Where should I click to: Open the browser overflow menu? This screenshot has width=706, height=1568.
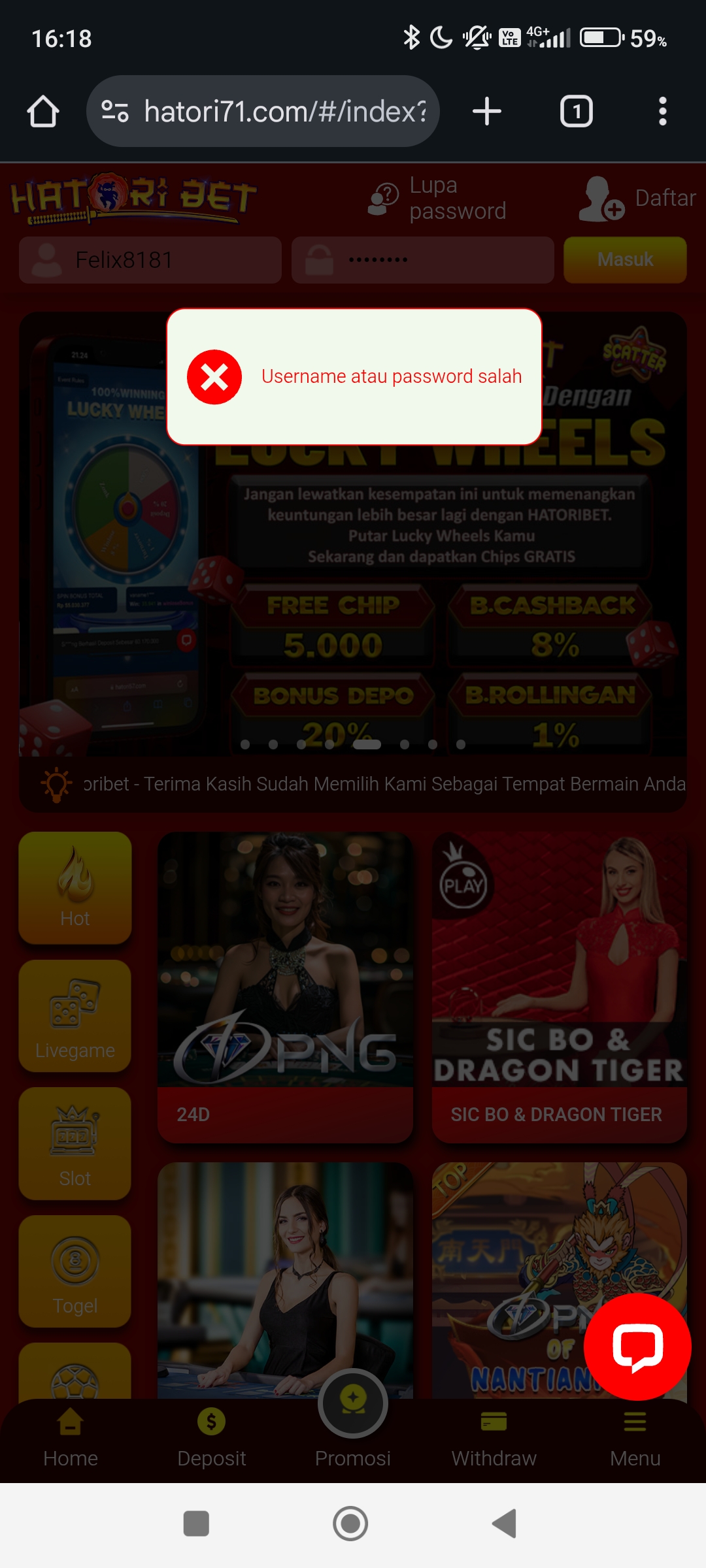[x=662, y=112]
